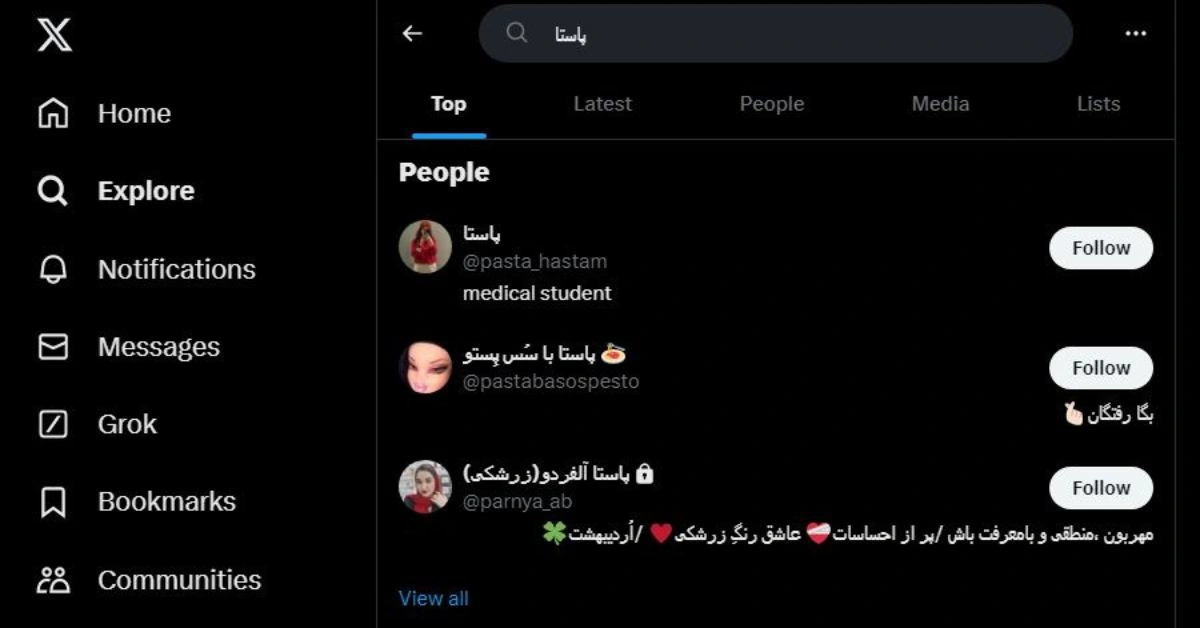The height and width of the screenshot is (628, 1200).
Task: Open Notifications from the sidebar
Action: [176, 269]
